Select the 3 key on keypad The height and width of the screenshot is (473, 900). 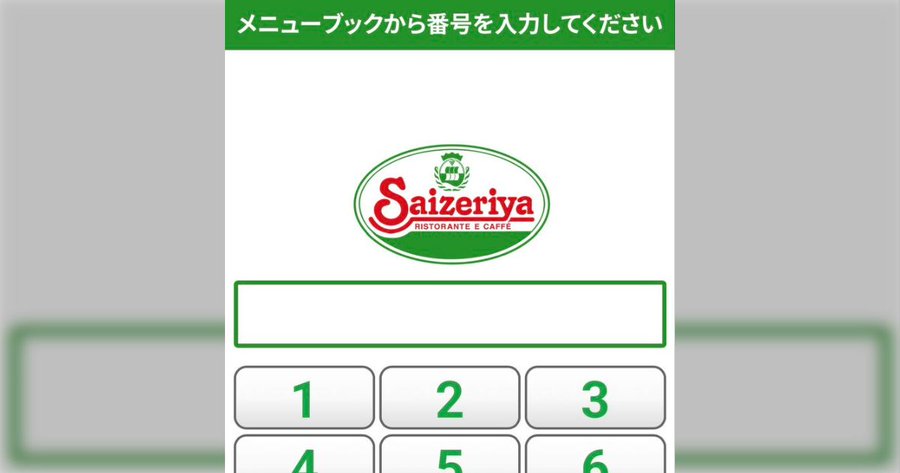pyautogui.click(x=595, y=398)
